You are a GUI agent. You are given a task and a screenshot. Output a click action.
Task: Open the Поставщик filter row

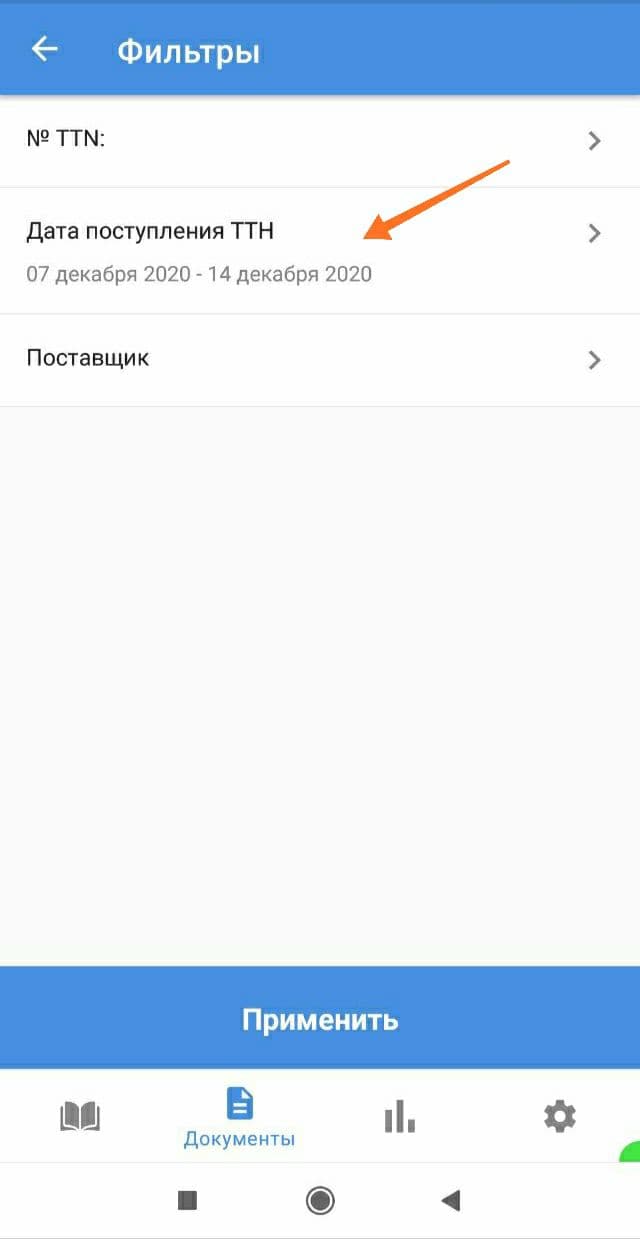[x=320, y=359]
